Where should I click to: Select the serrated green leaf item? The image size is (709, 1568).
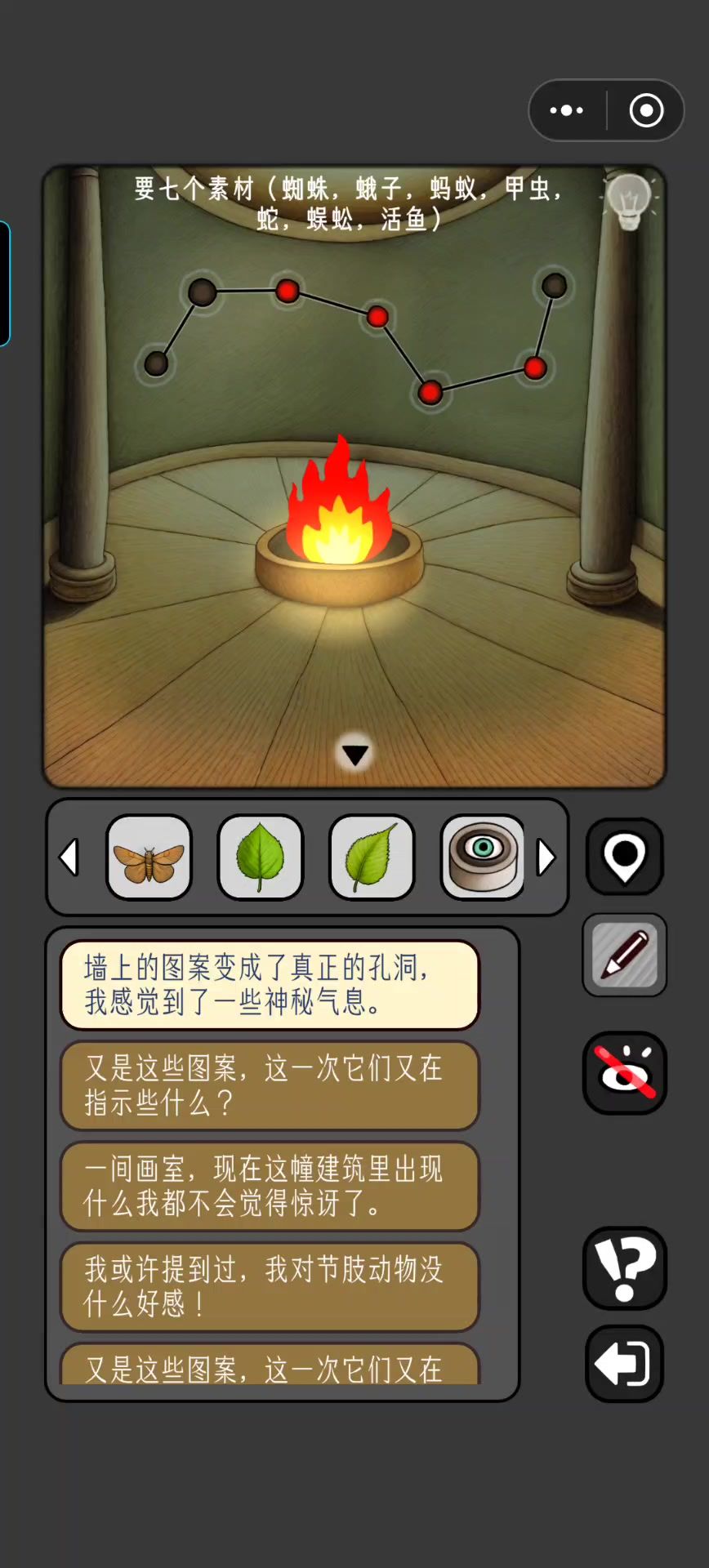coord(372,857)
